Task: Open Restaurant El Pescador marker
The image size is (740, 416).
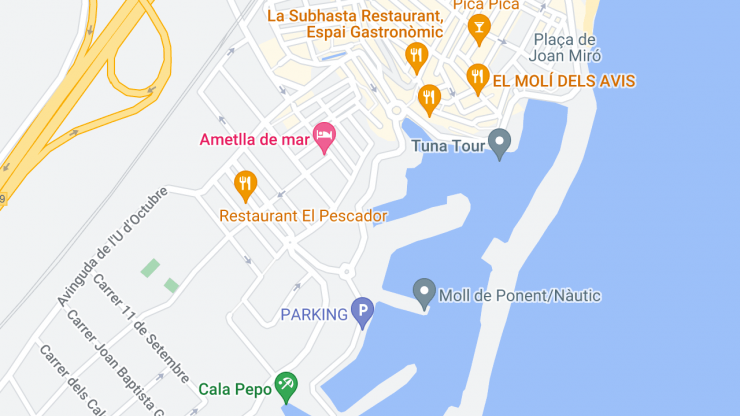Action: (245, 184)
